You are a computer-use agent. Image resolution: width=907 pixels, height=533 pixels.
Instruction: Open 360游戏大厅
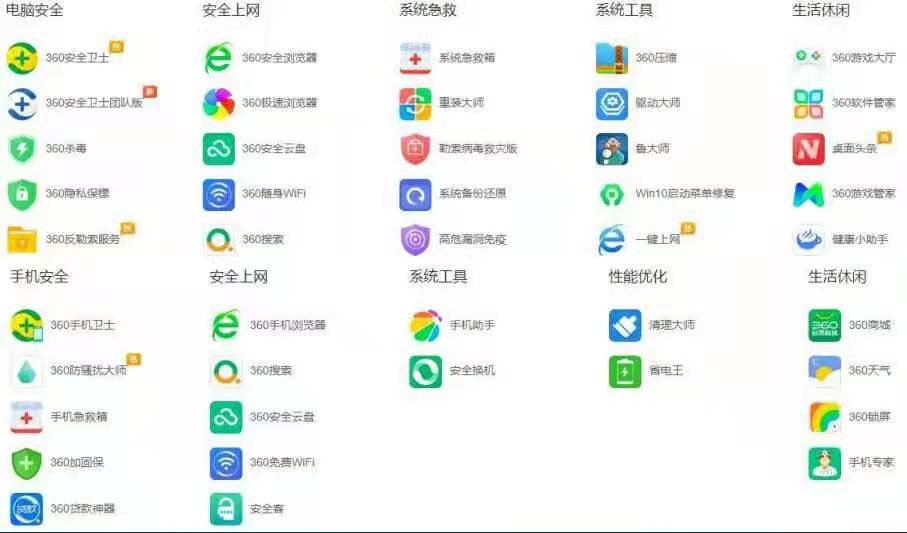(x=863, y=58)
